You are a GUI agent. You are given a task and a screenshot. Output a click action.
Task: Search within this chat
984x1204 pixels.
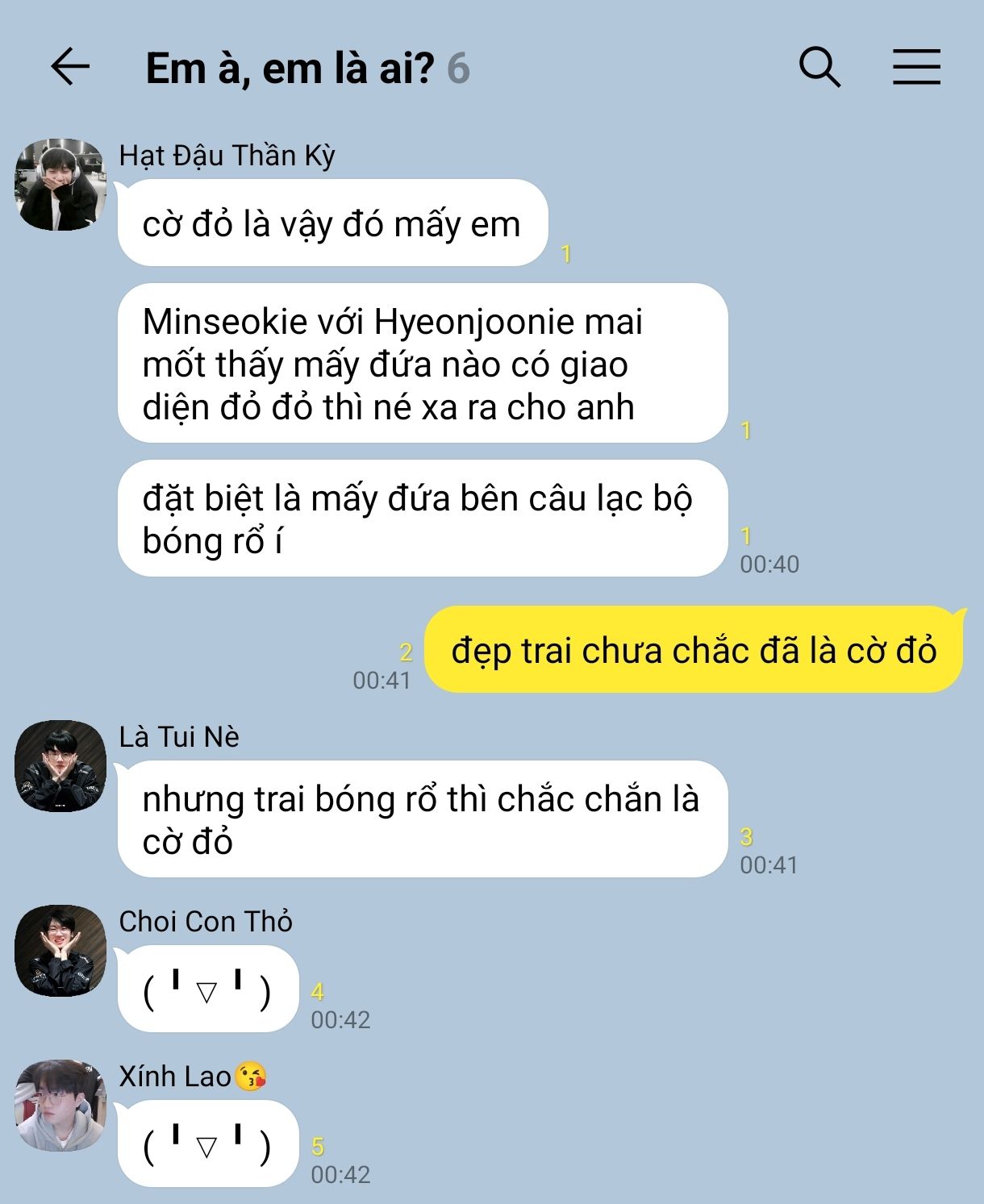[x=819, y=67]
